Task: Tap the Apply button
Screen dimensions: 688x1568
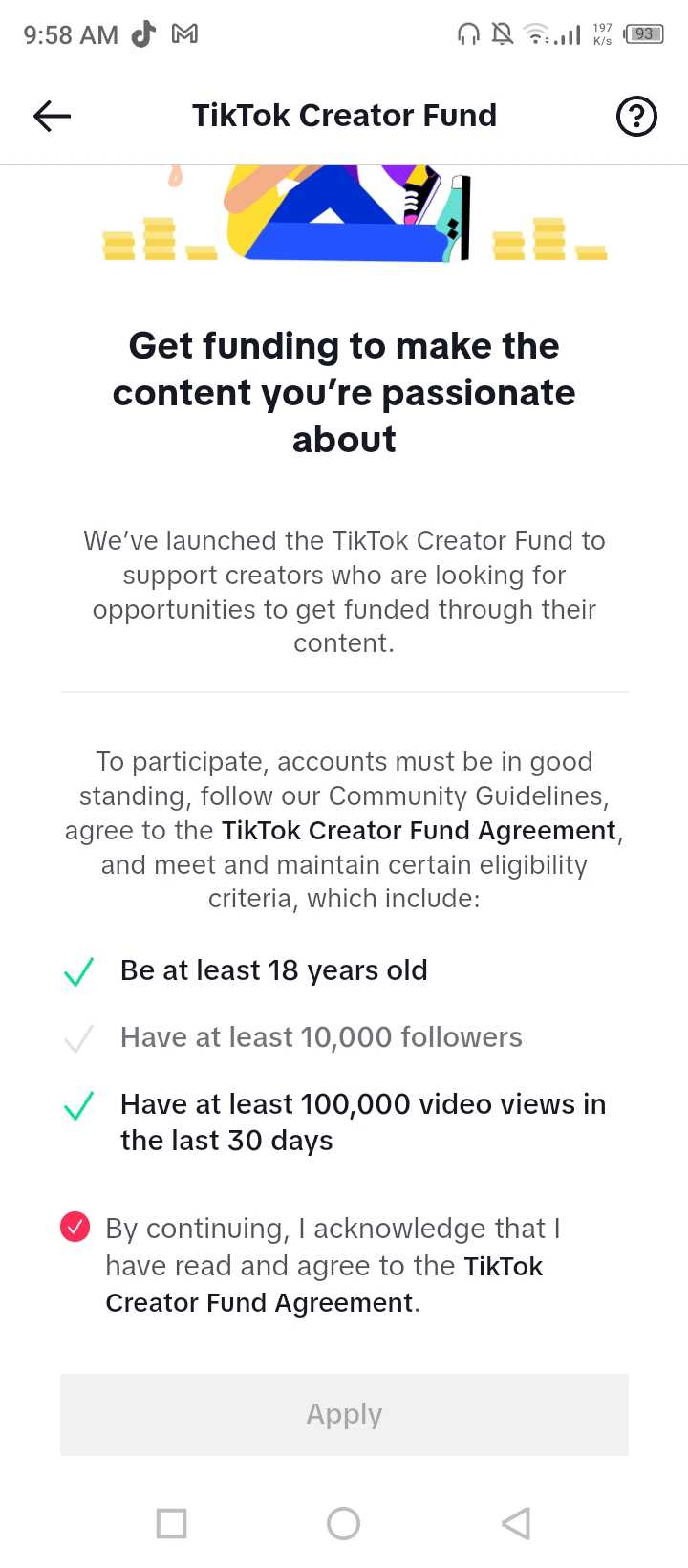Action: point(344,1414)
